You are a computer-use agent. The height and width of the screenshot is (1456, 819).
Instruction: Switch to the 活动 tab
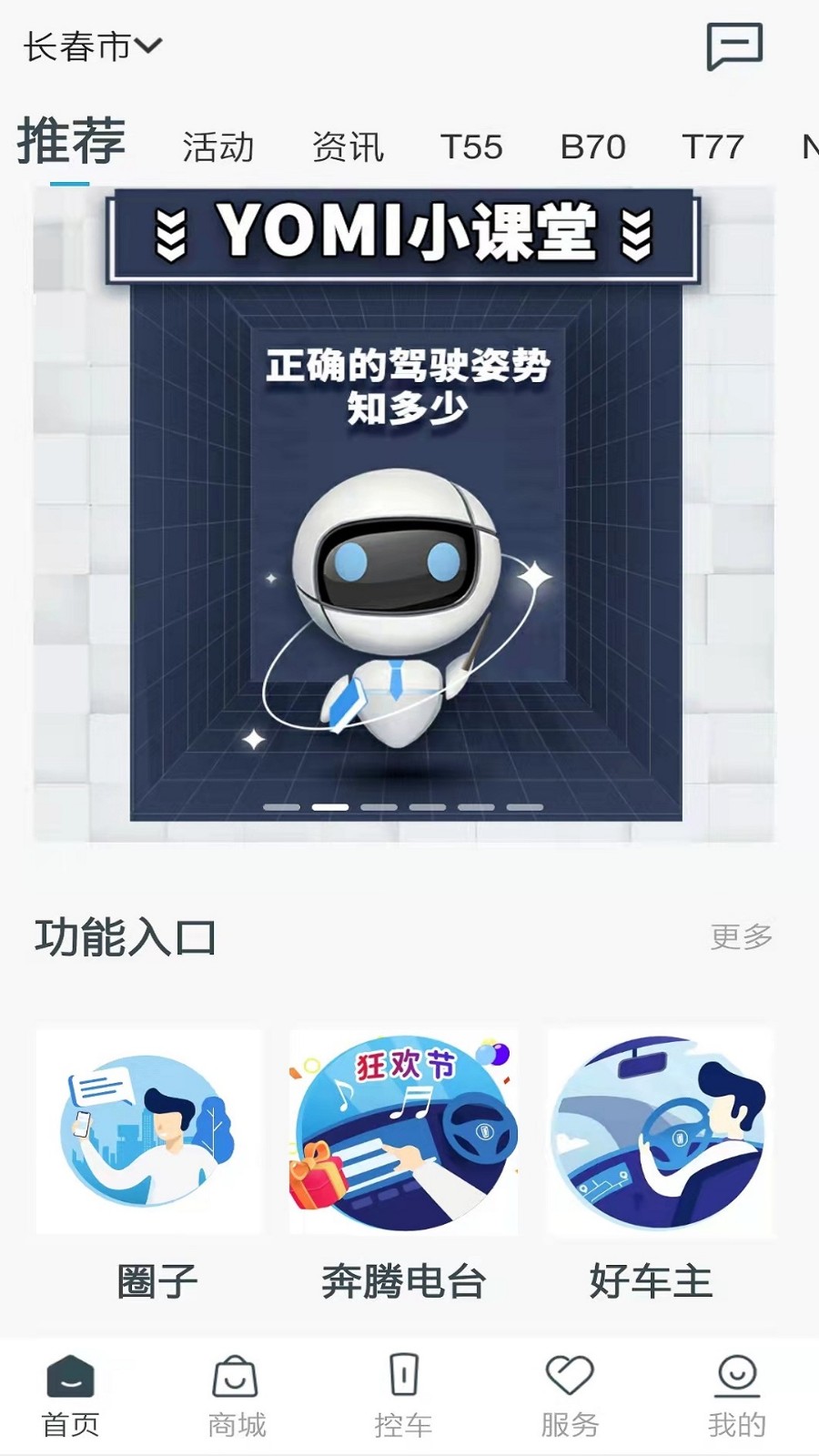[x=218, y=147]
